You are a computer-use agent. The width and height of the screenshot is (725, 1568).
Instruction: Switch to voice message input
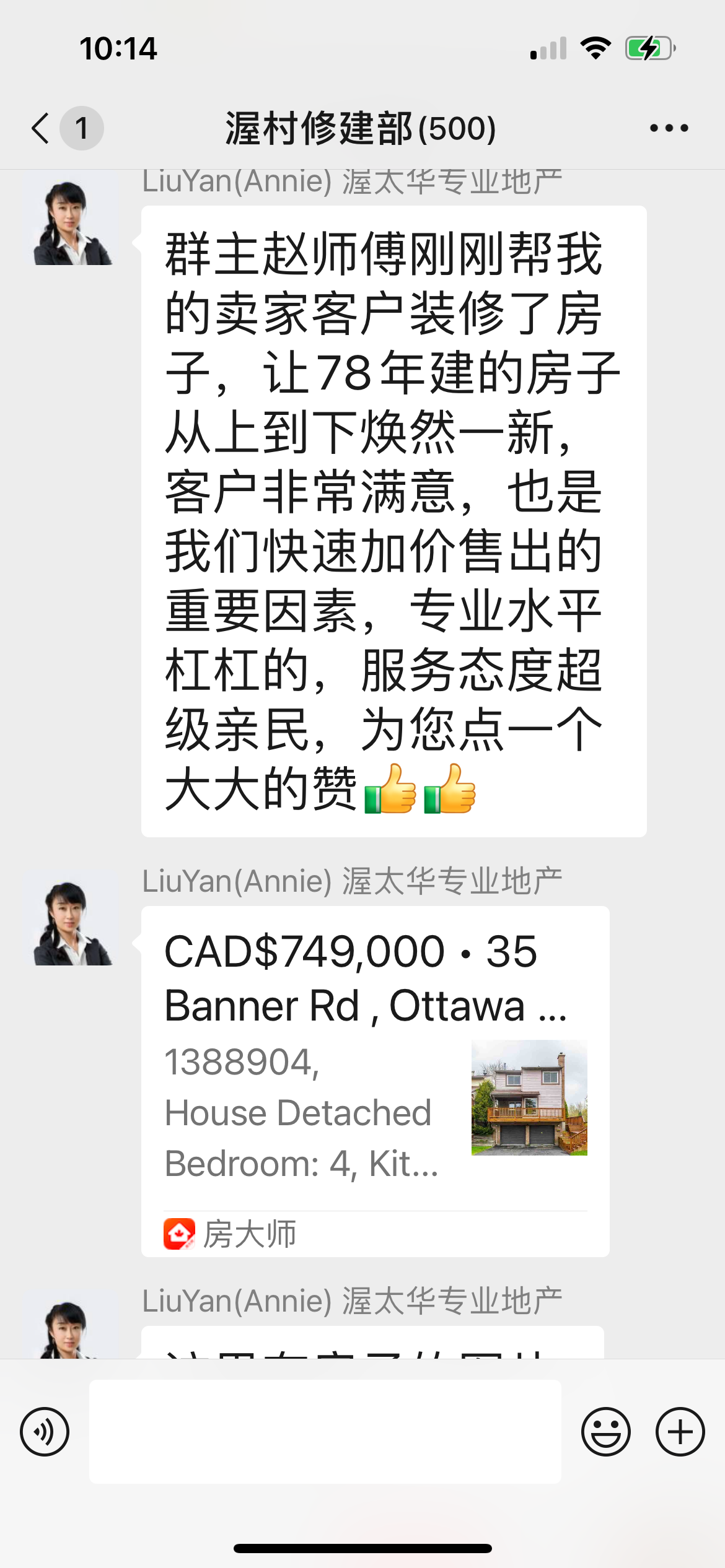pyautogui.click(x=45, y=1431)
